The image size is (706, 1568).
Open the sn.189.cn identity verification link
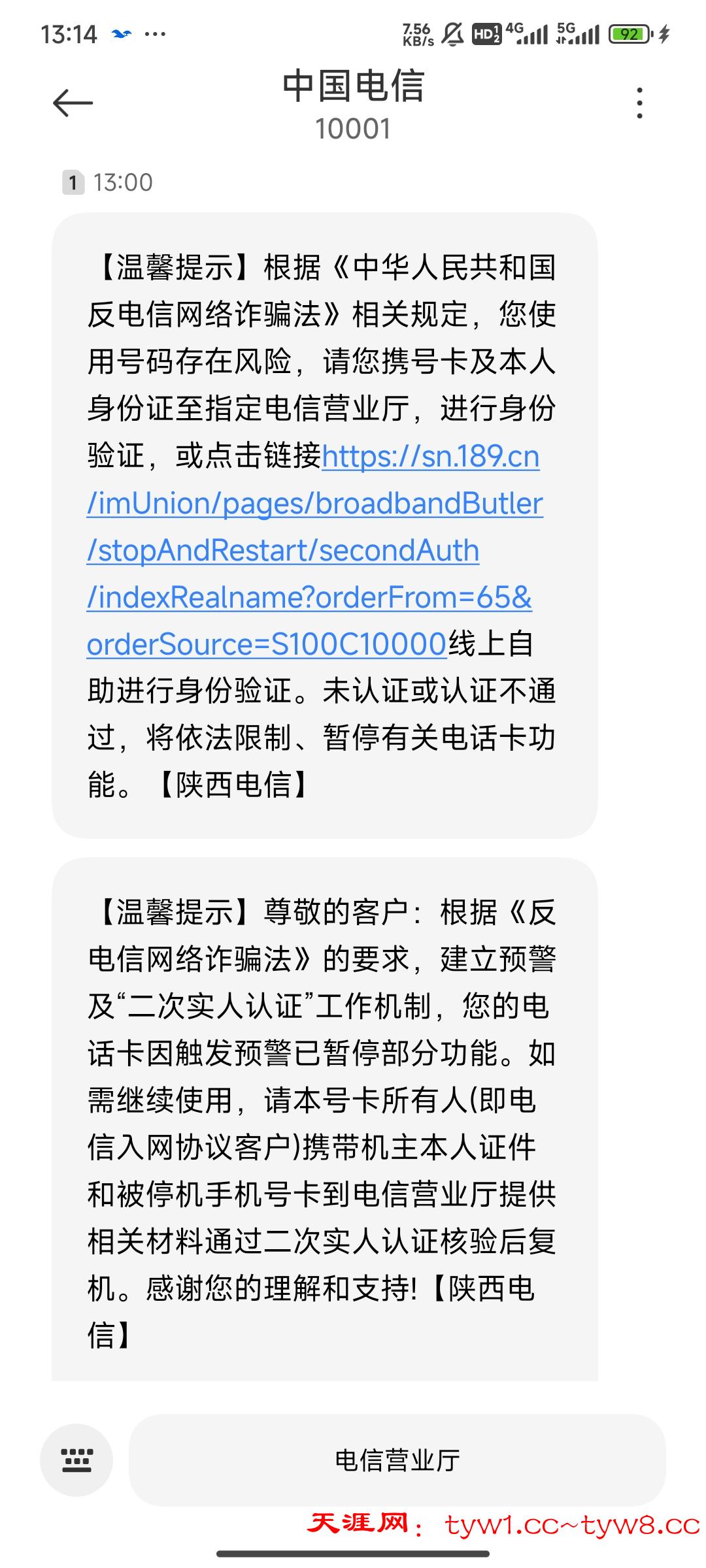click(x=314, y=550)
